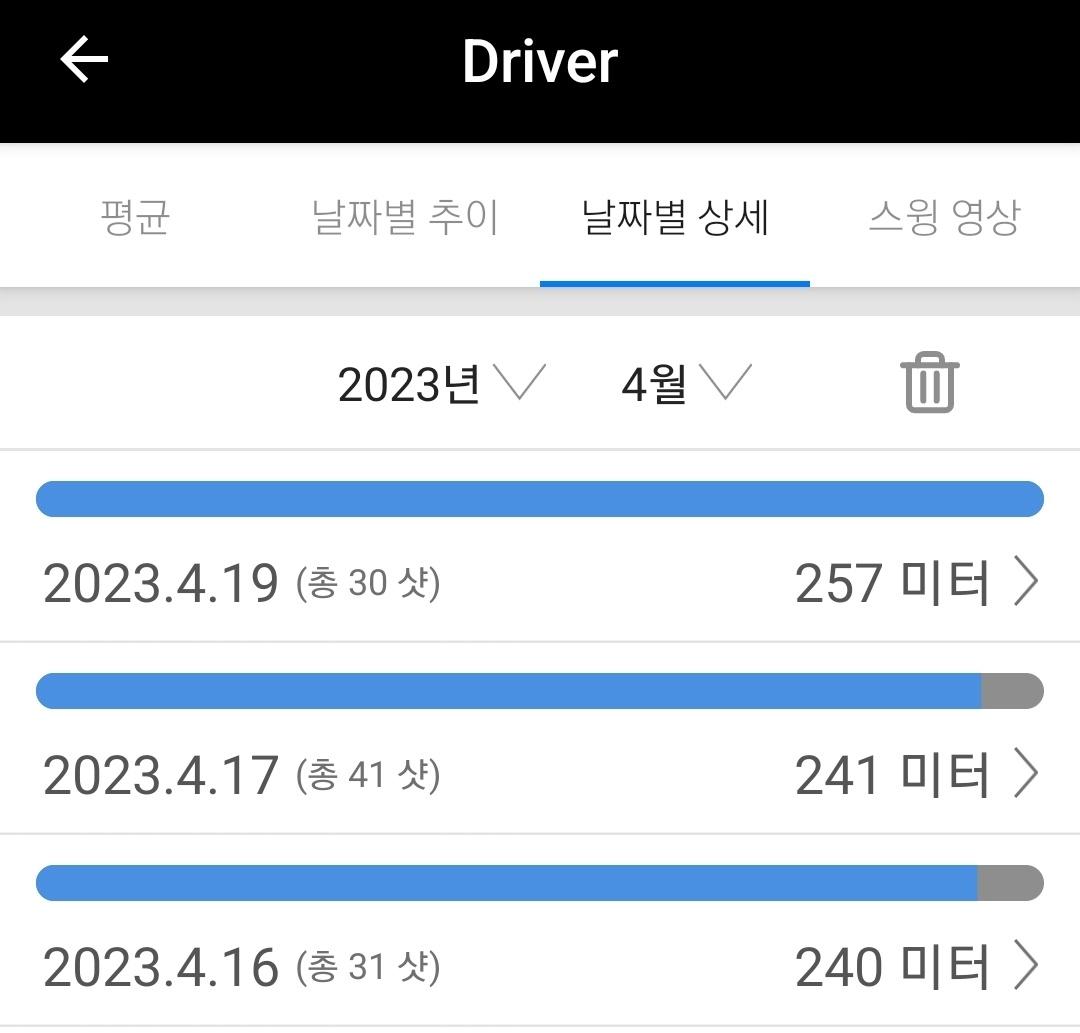Expand the 2023년 year dropdown
This screenshot has height=1033, width=1080.
[440, 384]
